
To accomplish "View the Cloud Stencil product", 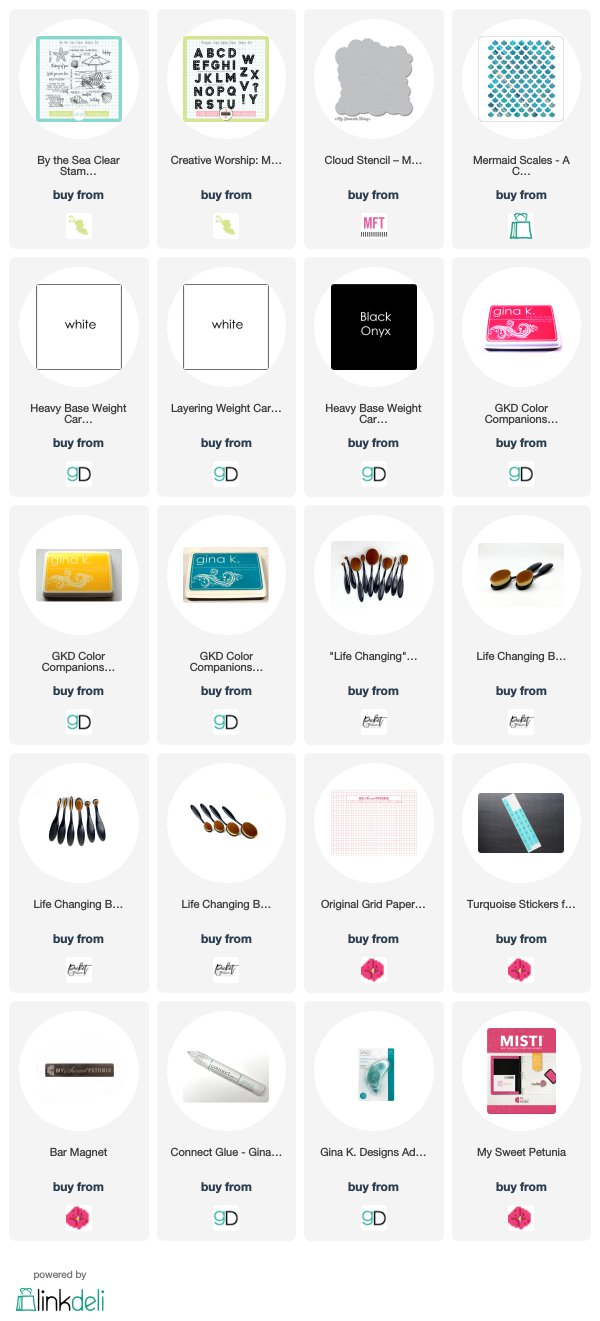I will click(373, 129).
